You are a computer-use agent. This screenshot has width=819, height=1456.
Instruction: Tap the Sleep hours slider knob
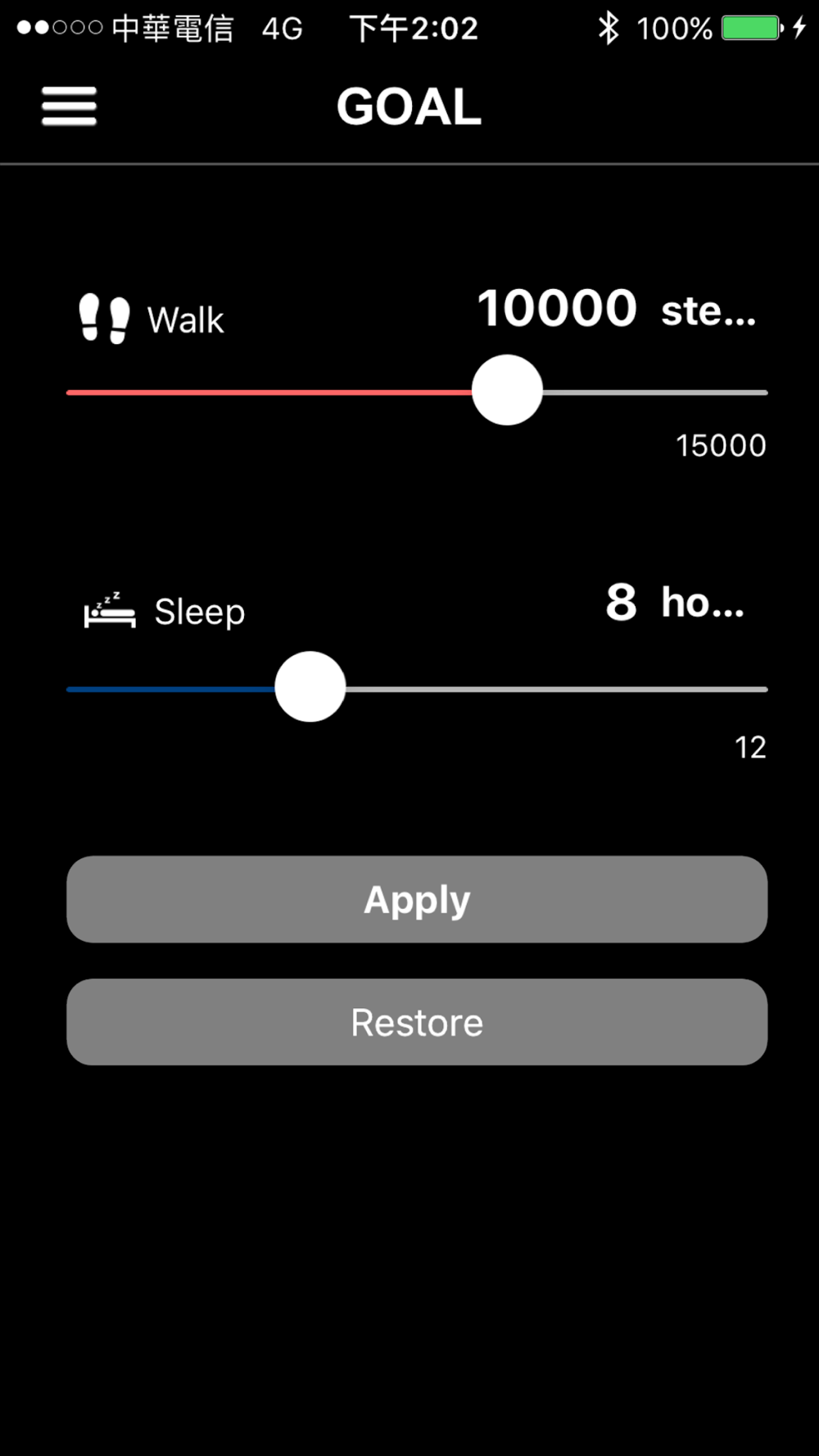tap(310, 686)
